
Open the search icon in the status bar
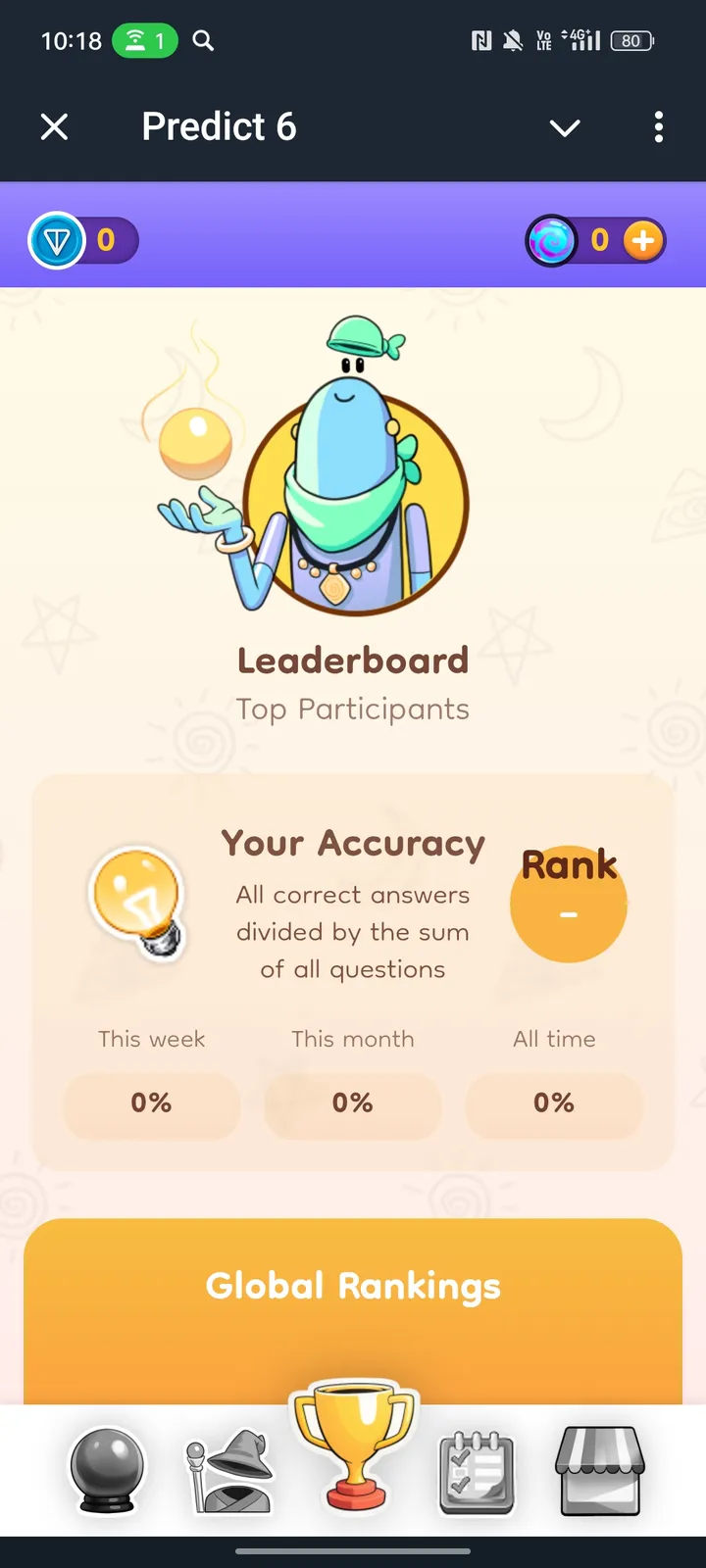coord(203,41)
